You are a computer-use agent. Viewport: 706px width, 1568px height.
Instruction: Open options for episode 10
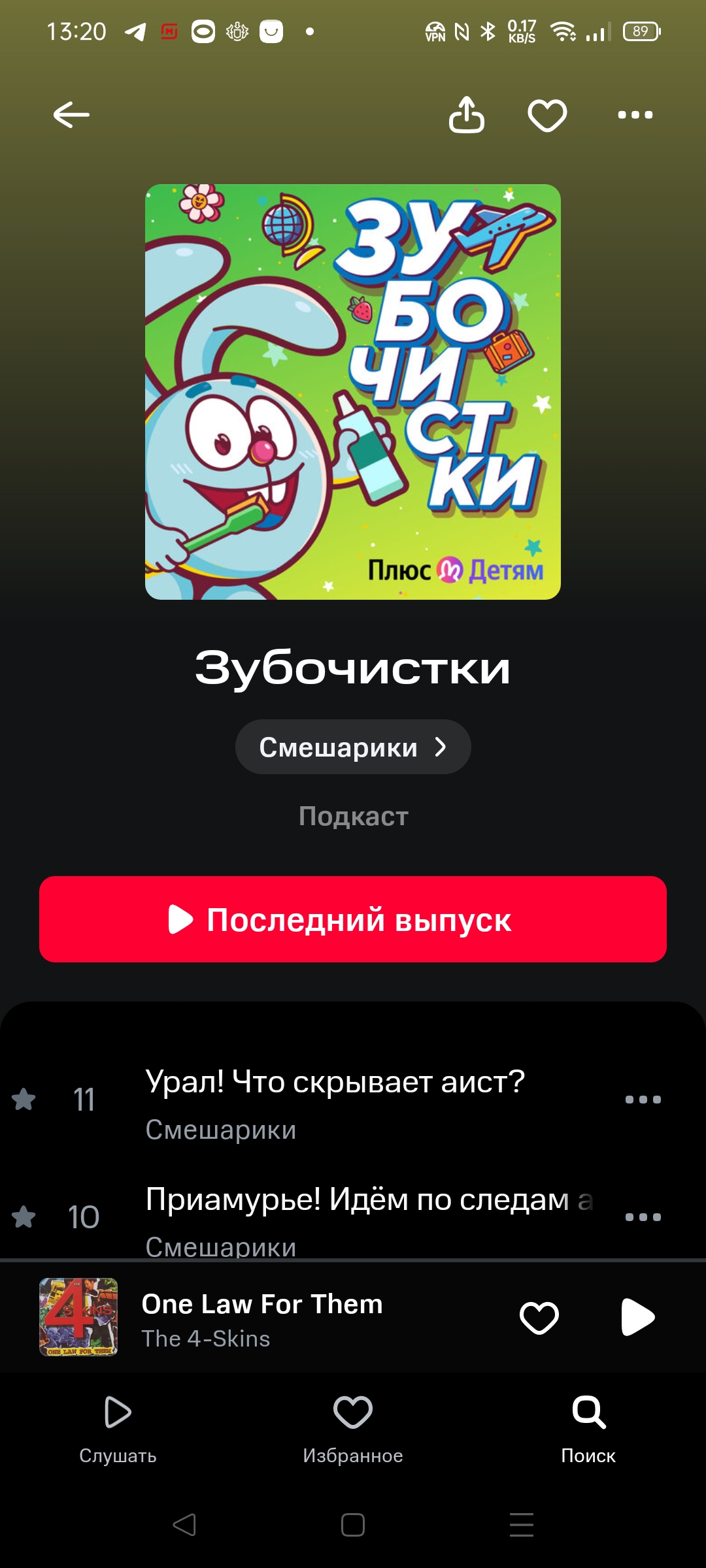(643, 1217)
